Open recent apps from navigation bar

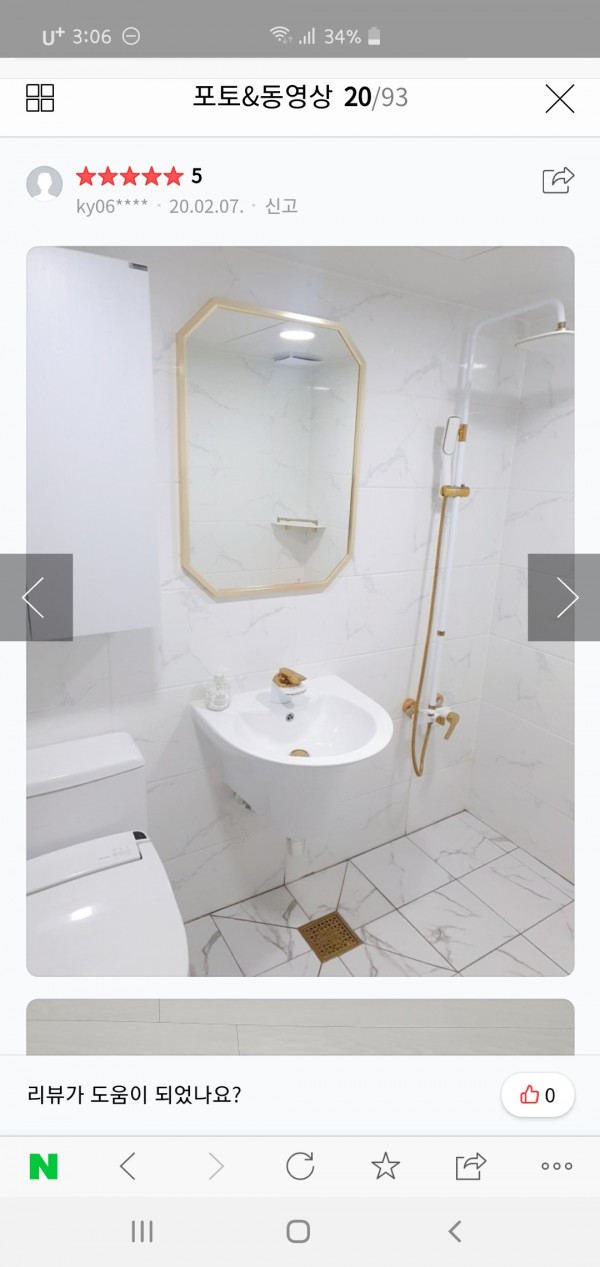tap(142, 1231)
